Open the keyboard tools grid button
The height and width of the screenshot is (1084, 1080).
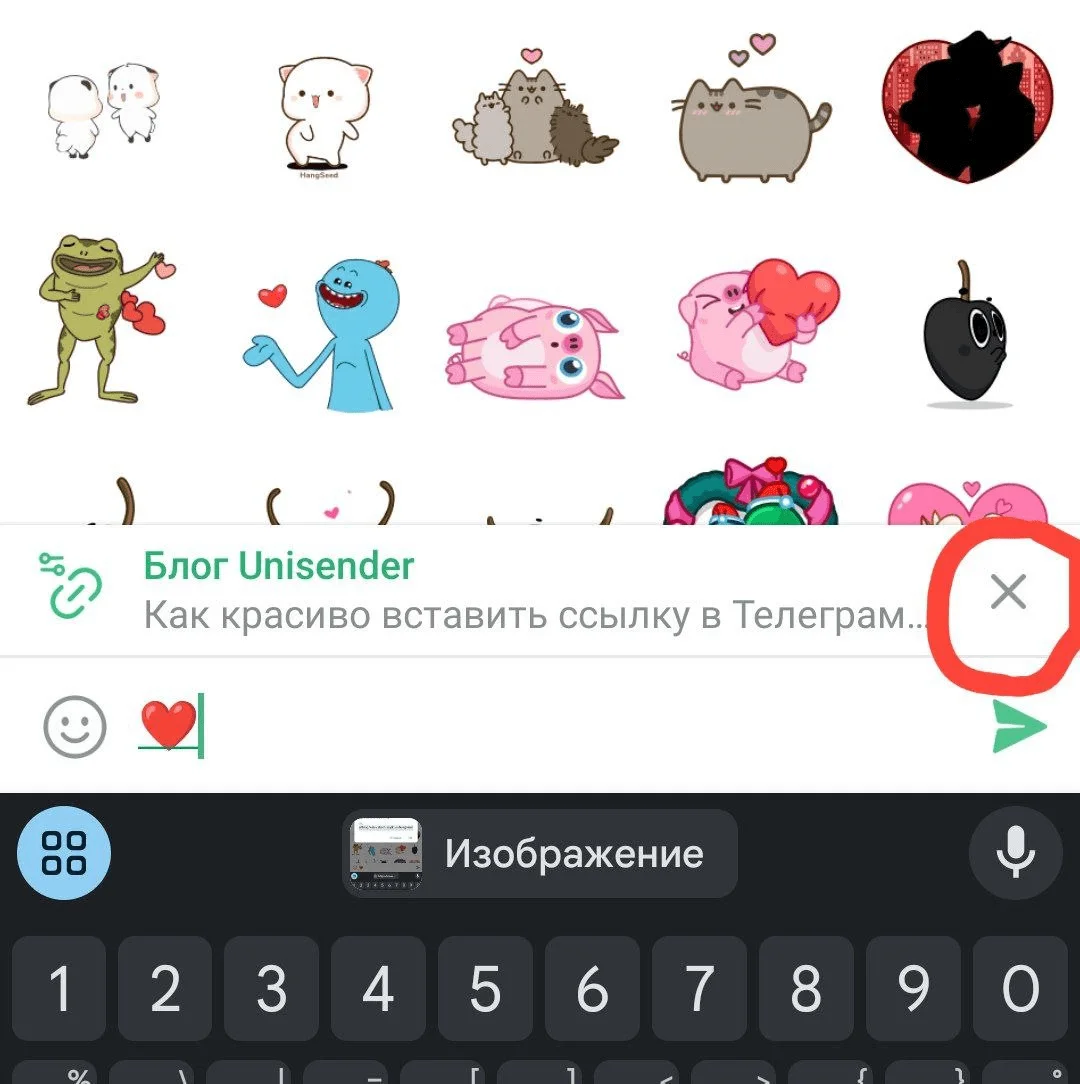point(64,854)
